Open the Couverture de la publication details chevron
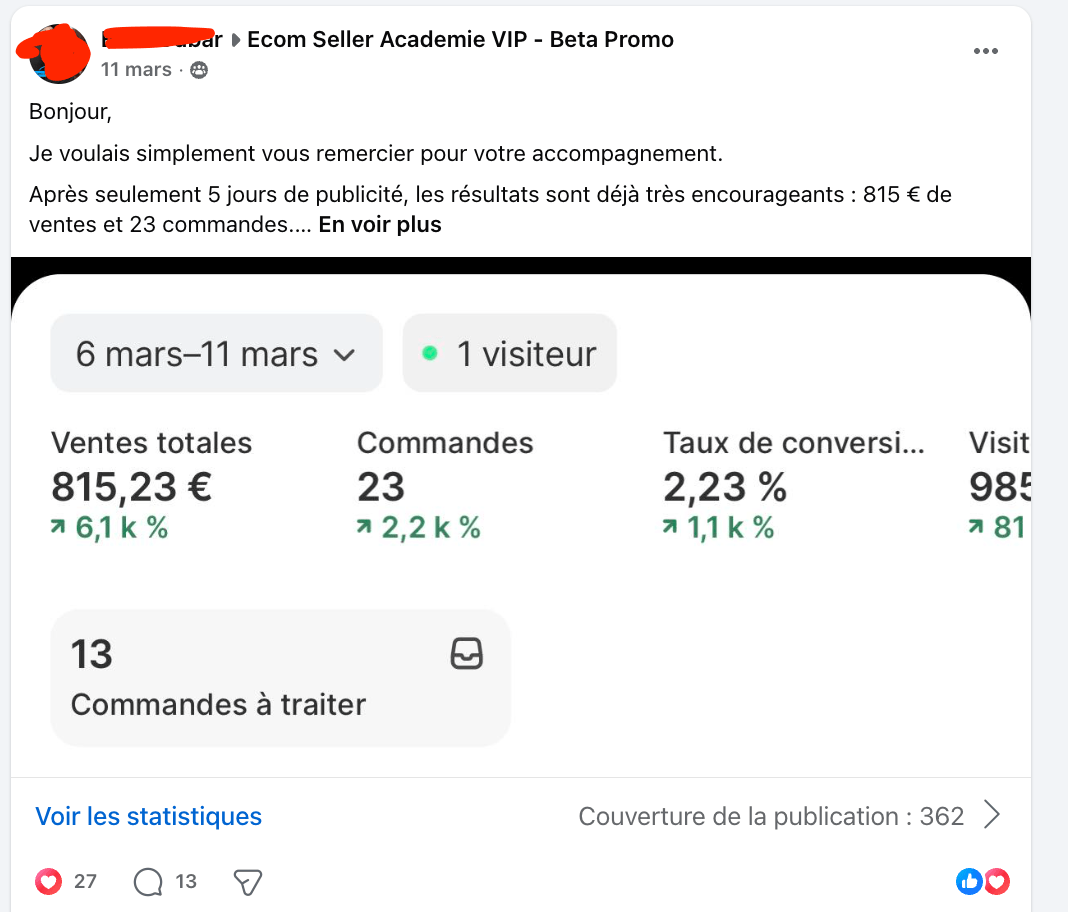Viewport: 1068px width, 912px height. click(991, 816)
